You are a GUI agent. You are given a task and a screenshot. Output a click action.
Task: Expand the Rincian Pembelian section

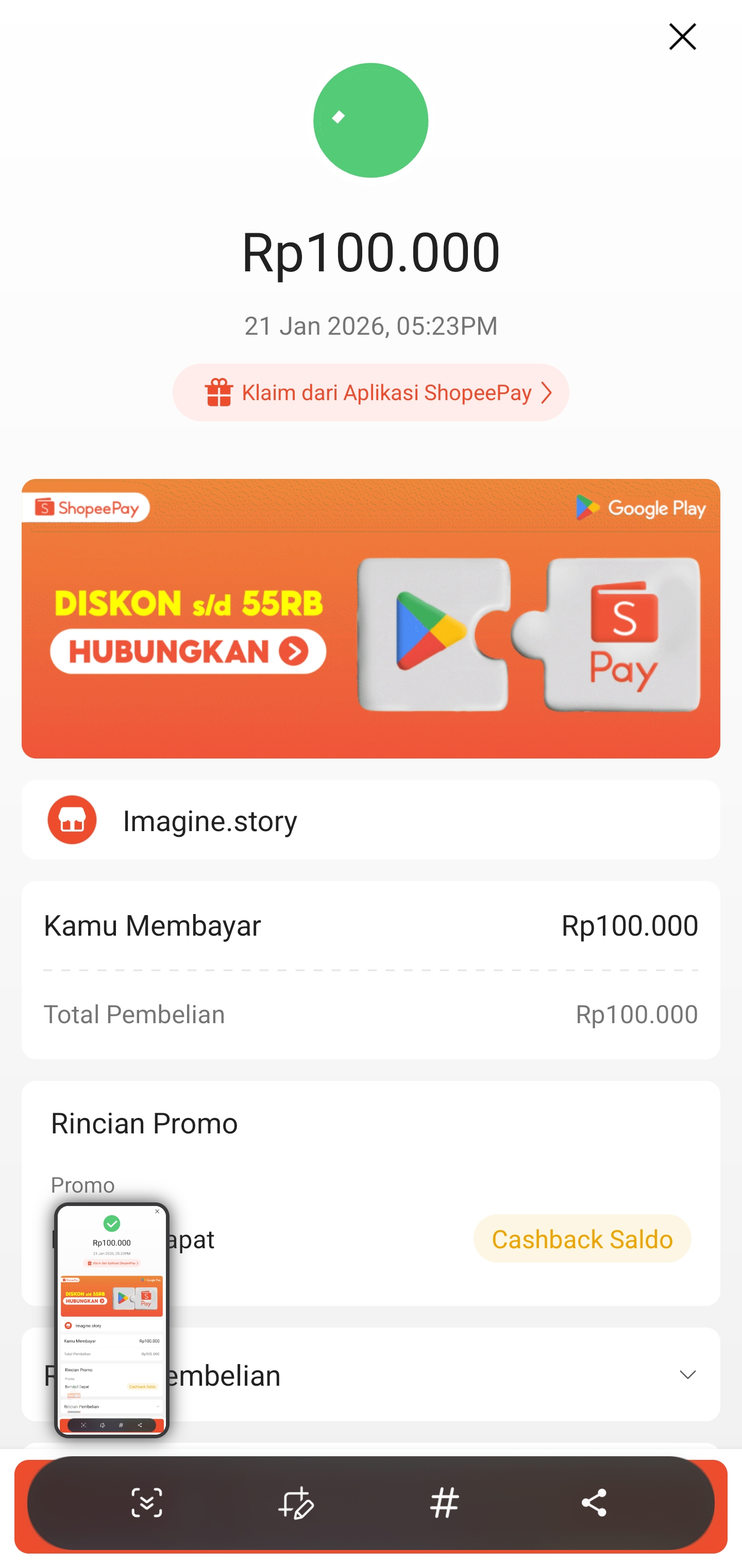tap(687, 1375)
